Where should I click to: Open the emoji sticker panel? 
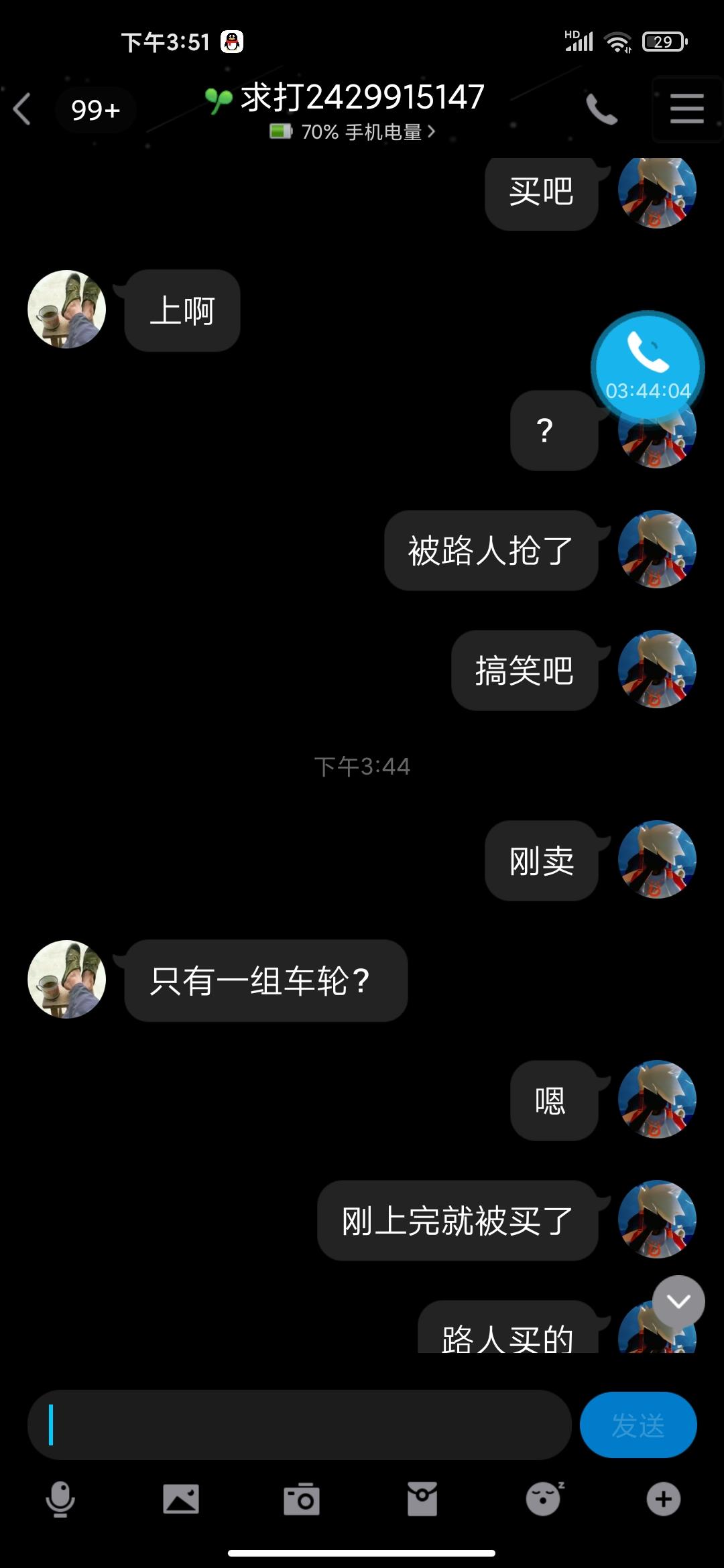544,1499
